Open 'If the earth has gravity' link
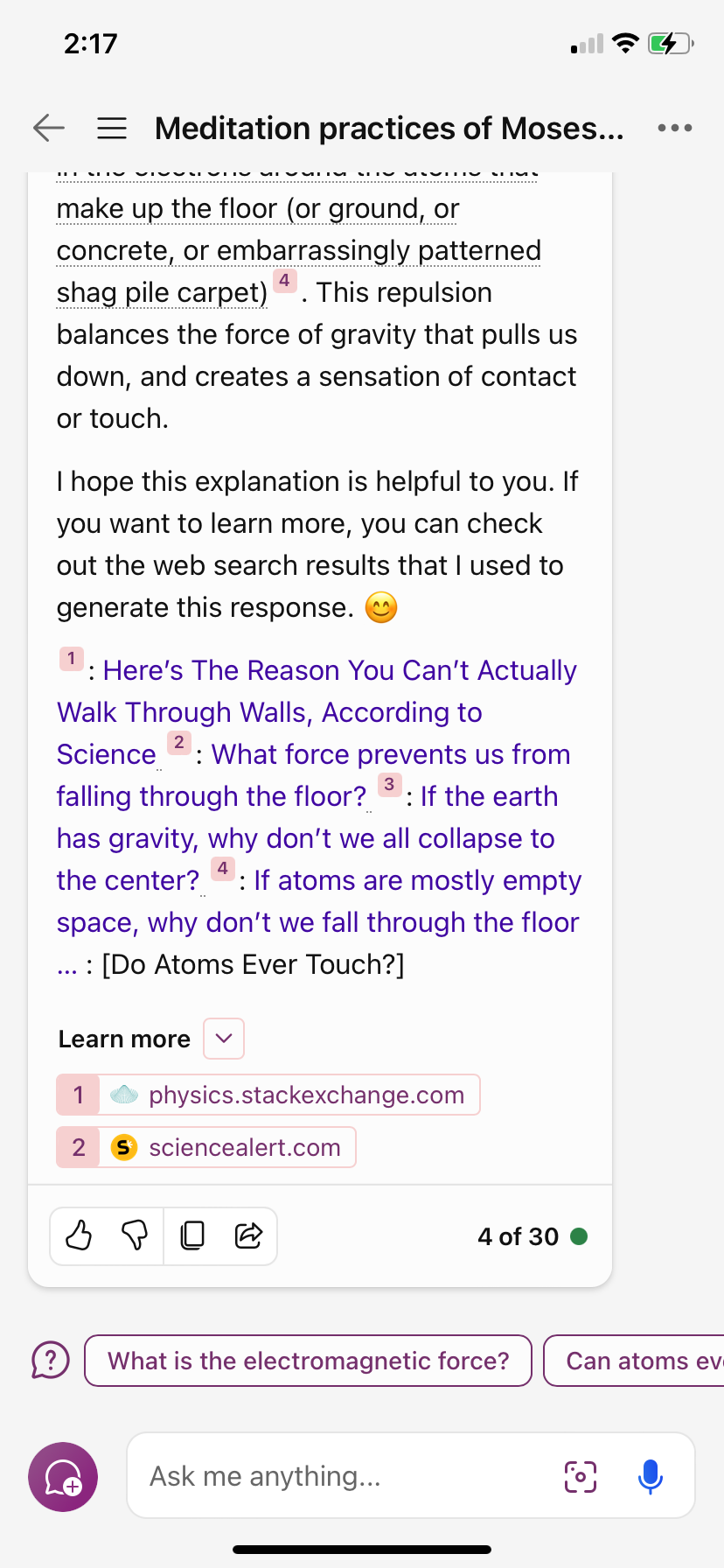Viewport: 724px width, 1568px height. coord(306,838)
